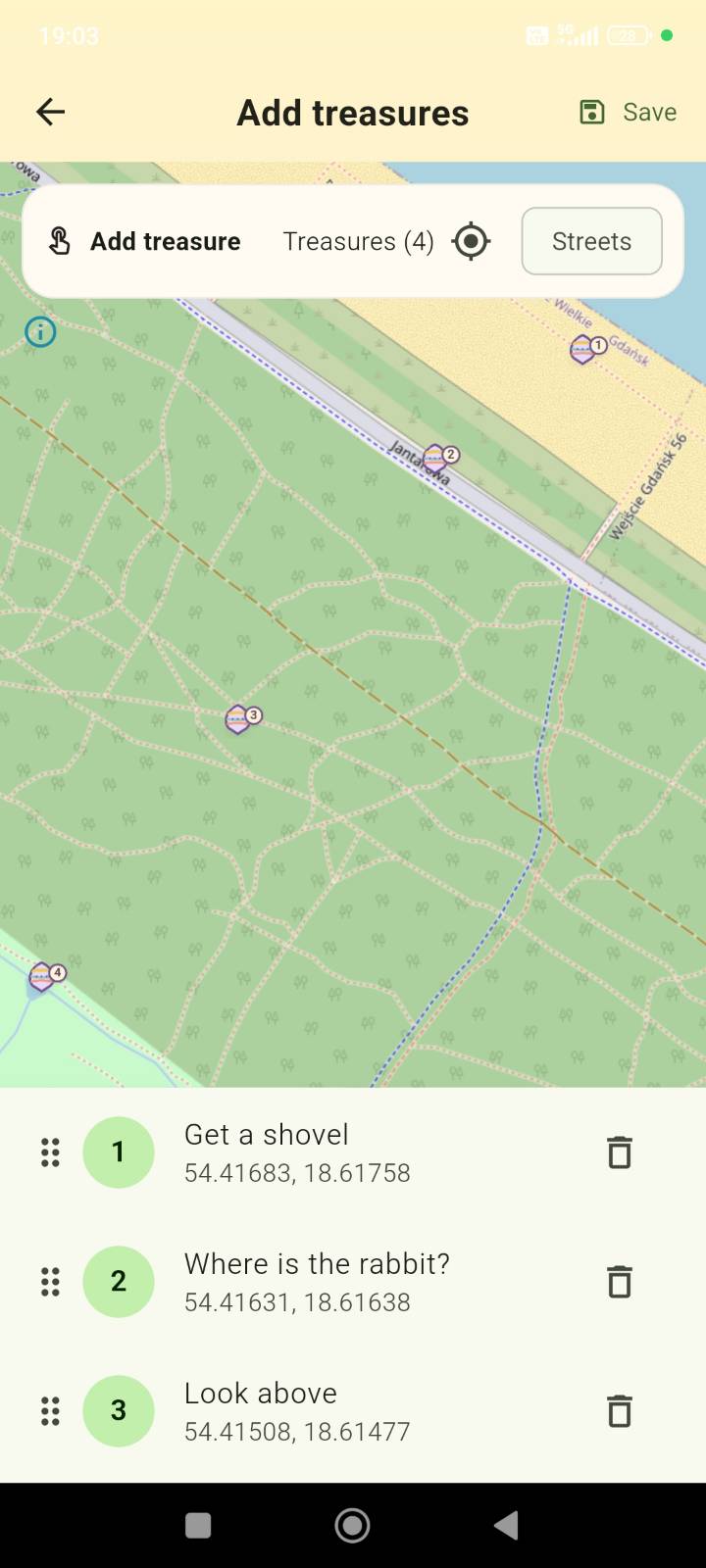706x1568 pixels.
Task: Delete the Where is the rabbit? treasure
Action: 619,1282
